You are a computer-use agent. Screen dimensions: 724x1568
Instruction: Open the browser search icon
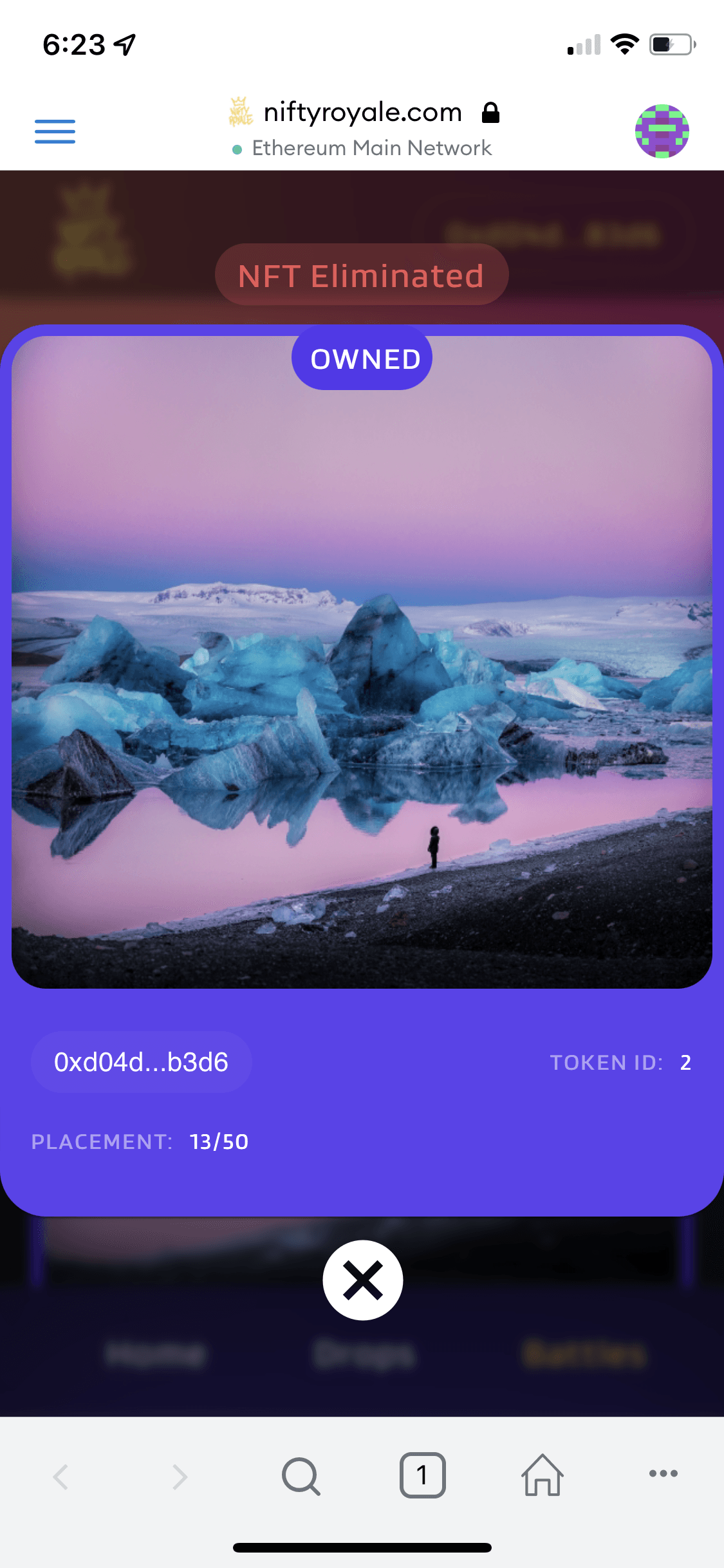click(301, 1475)
